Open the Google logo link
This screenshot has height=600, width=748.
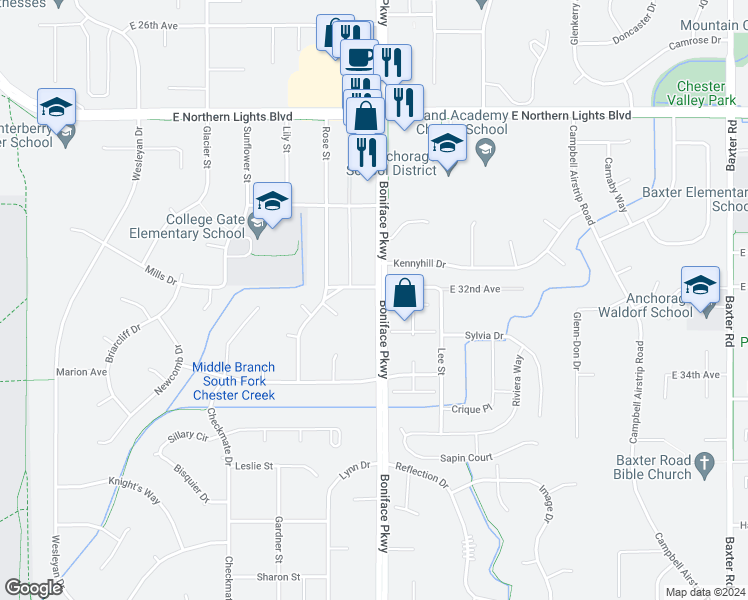[x=33, y=588]
